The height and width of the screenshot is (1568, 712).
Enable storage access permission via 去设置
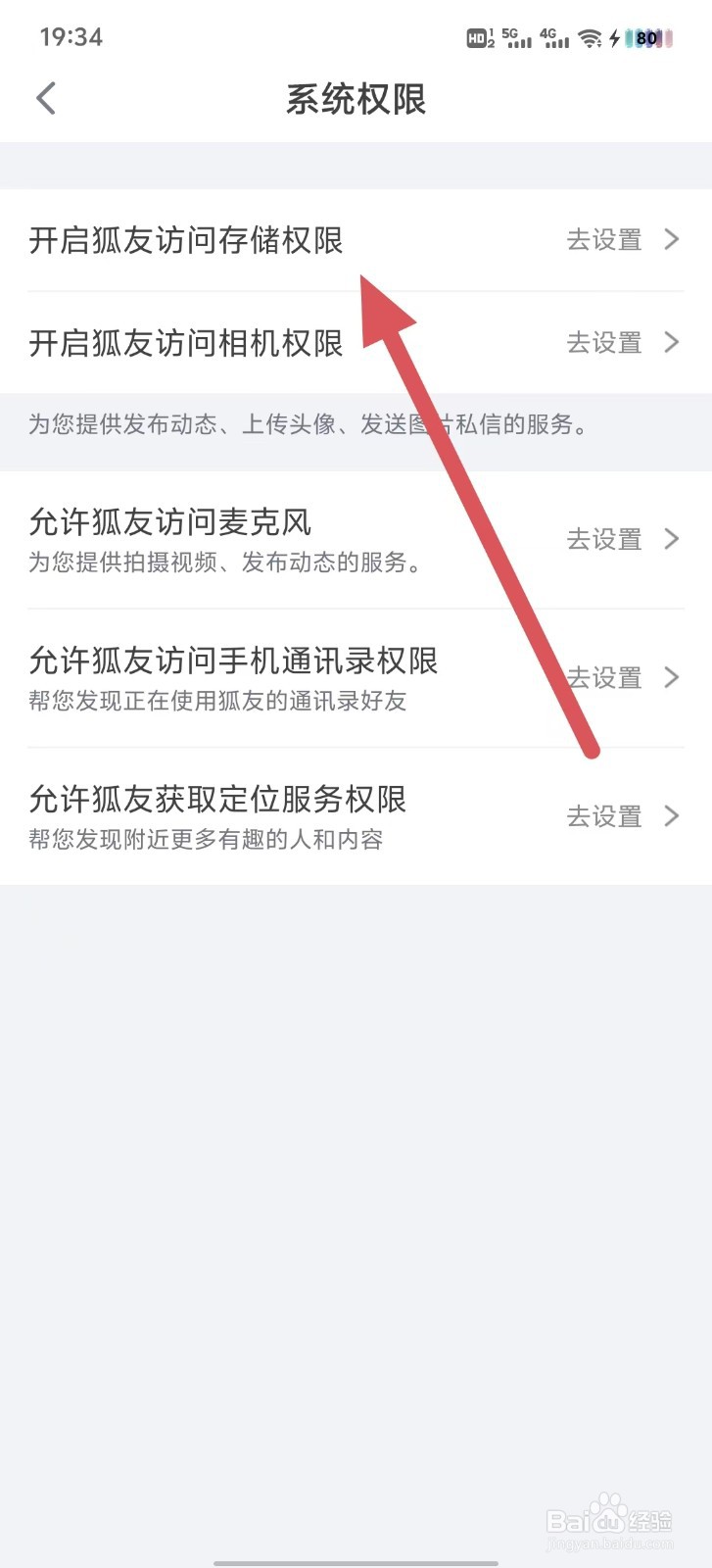coord(603,240)
